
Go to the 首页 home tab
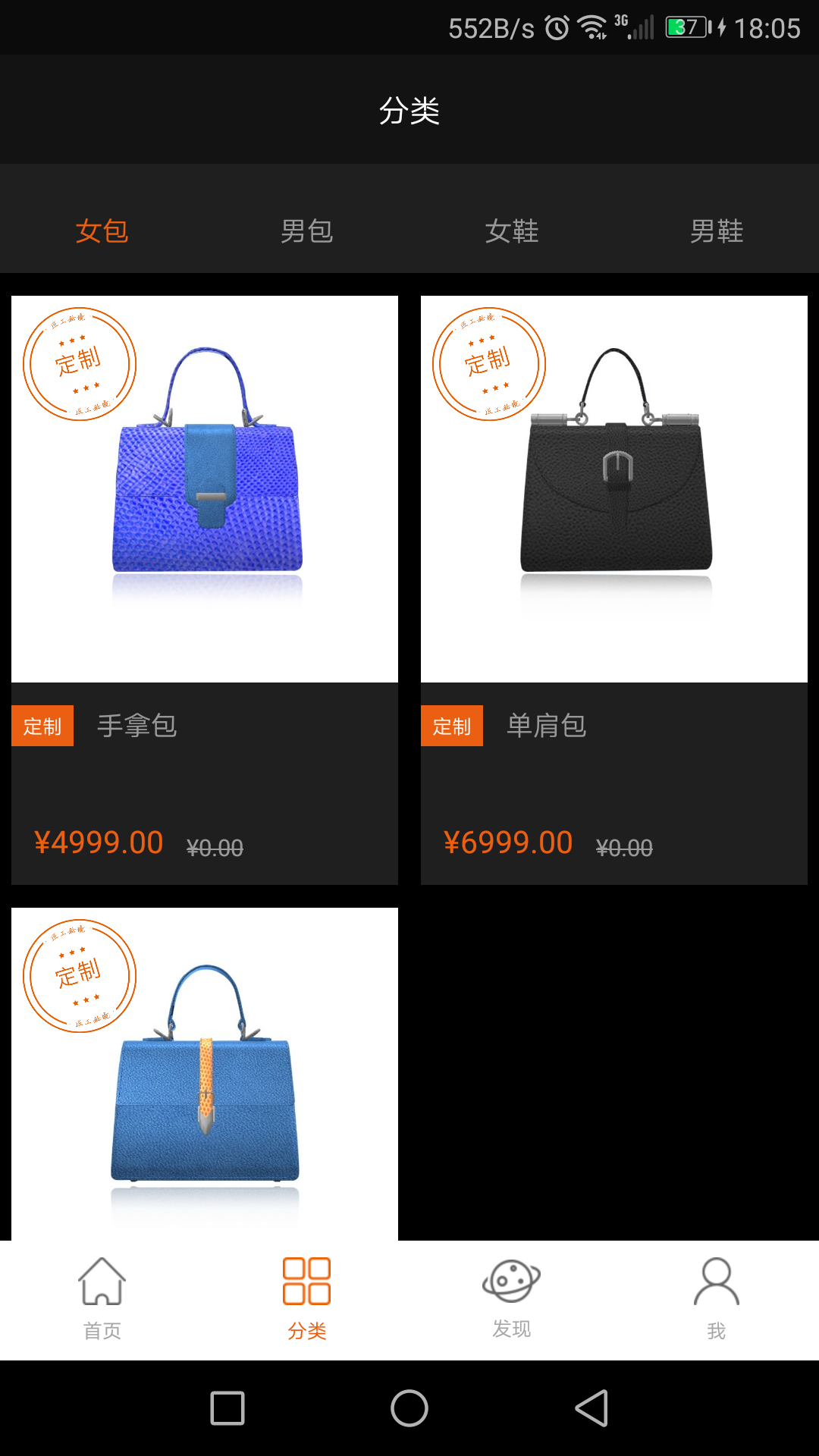tap(102, 1298)
